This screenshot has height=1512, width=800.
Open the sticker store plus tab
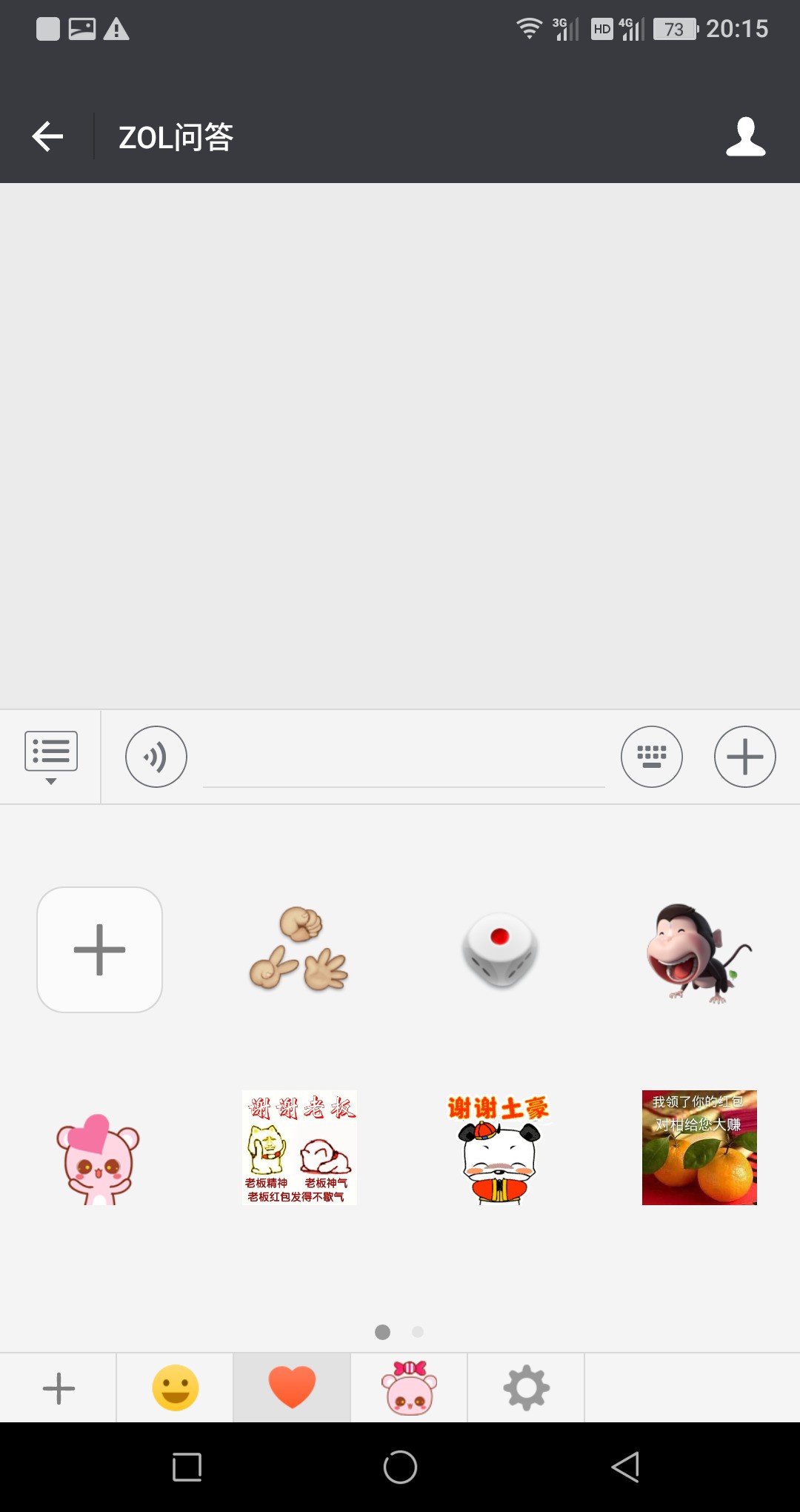(59, 1388)
